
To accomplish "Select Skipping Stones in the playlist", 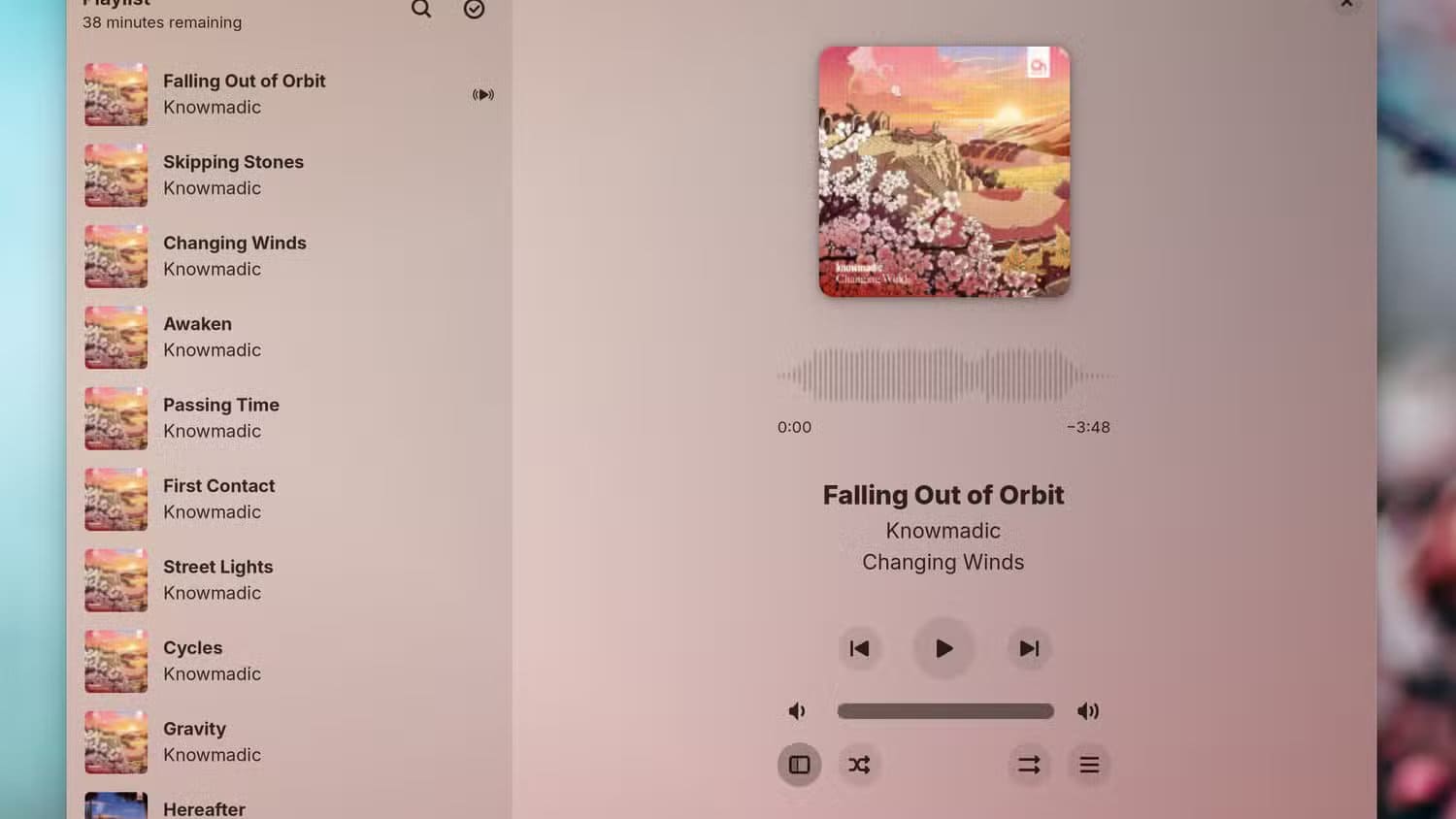I will coord(233,175).
